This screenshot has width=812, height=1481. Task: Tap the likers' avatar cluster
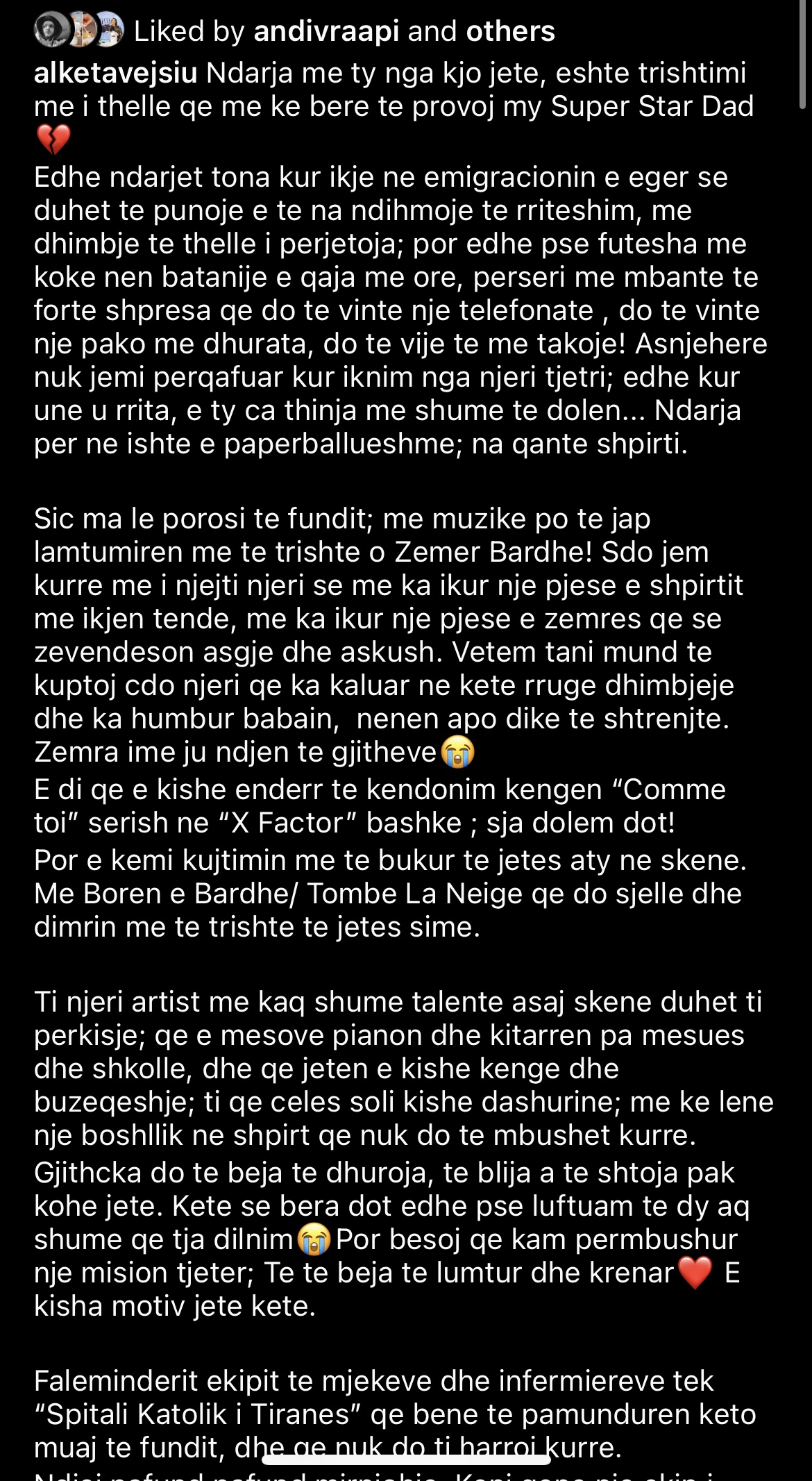point(78,31)
